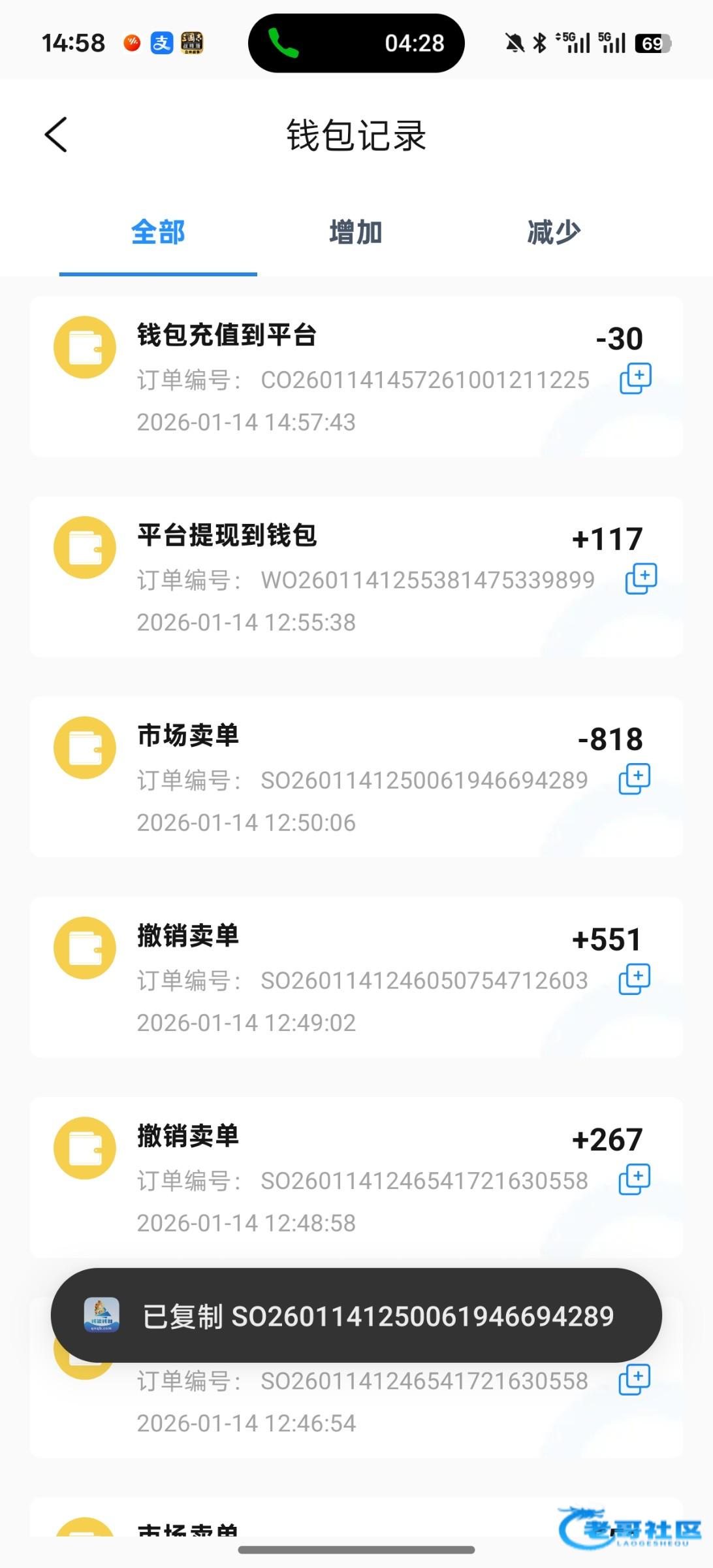Image resolution: width=713 pixels, height=1568 pixels.
Task: Switch to the 增加 tab
Action: pos(356,233)
